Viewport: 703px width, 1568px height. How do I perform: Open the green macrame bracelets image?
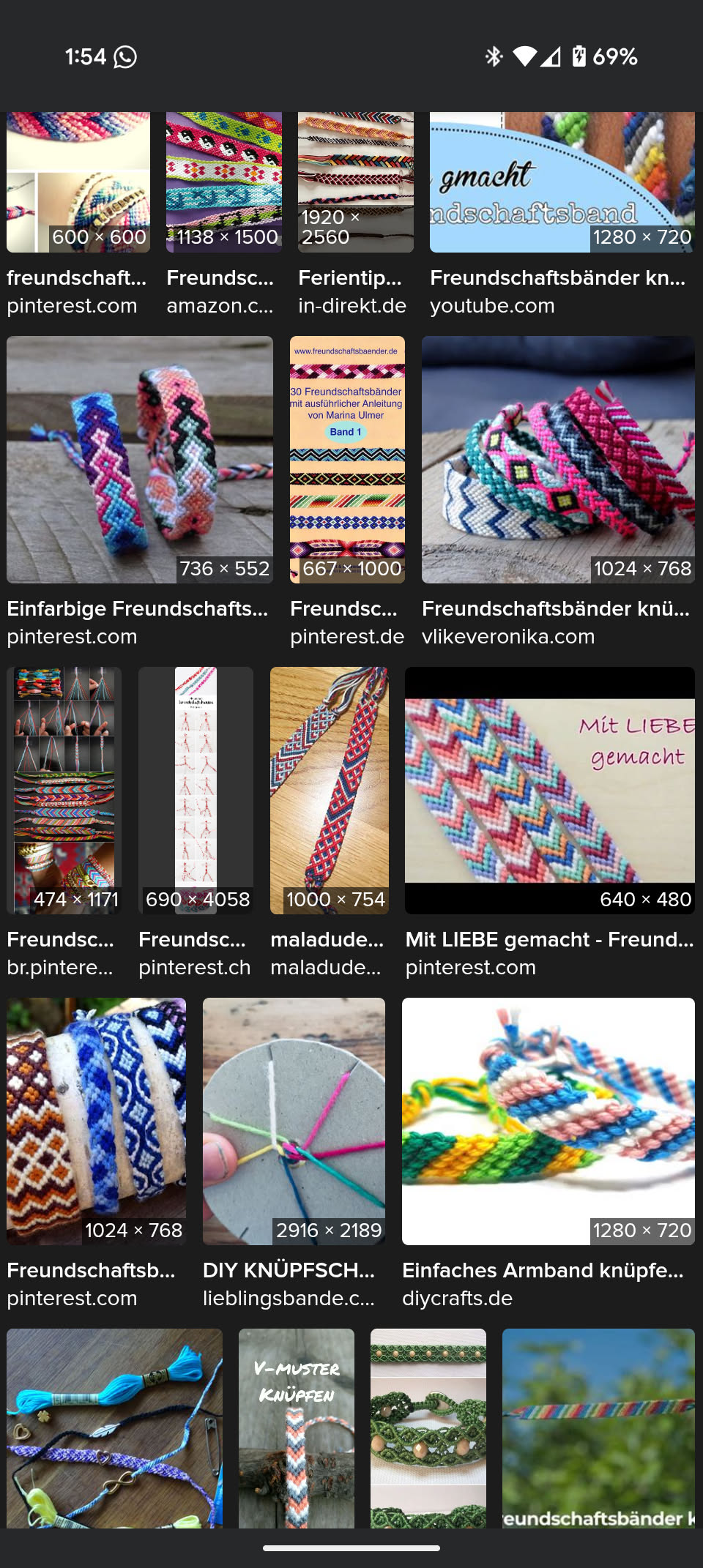point(428,1427)
